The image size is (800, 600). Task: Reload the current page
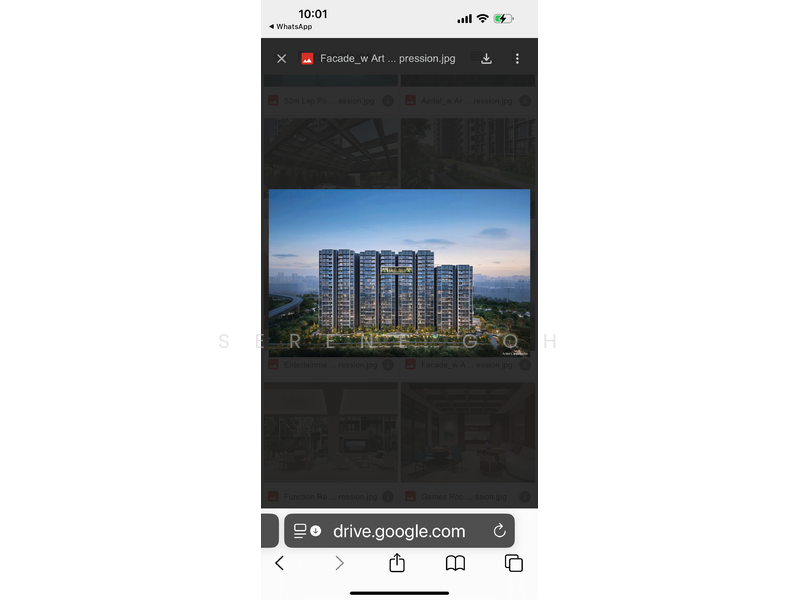(x=499, y=531)
